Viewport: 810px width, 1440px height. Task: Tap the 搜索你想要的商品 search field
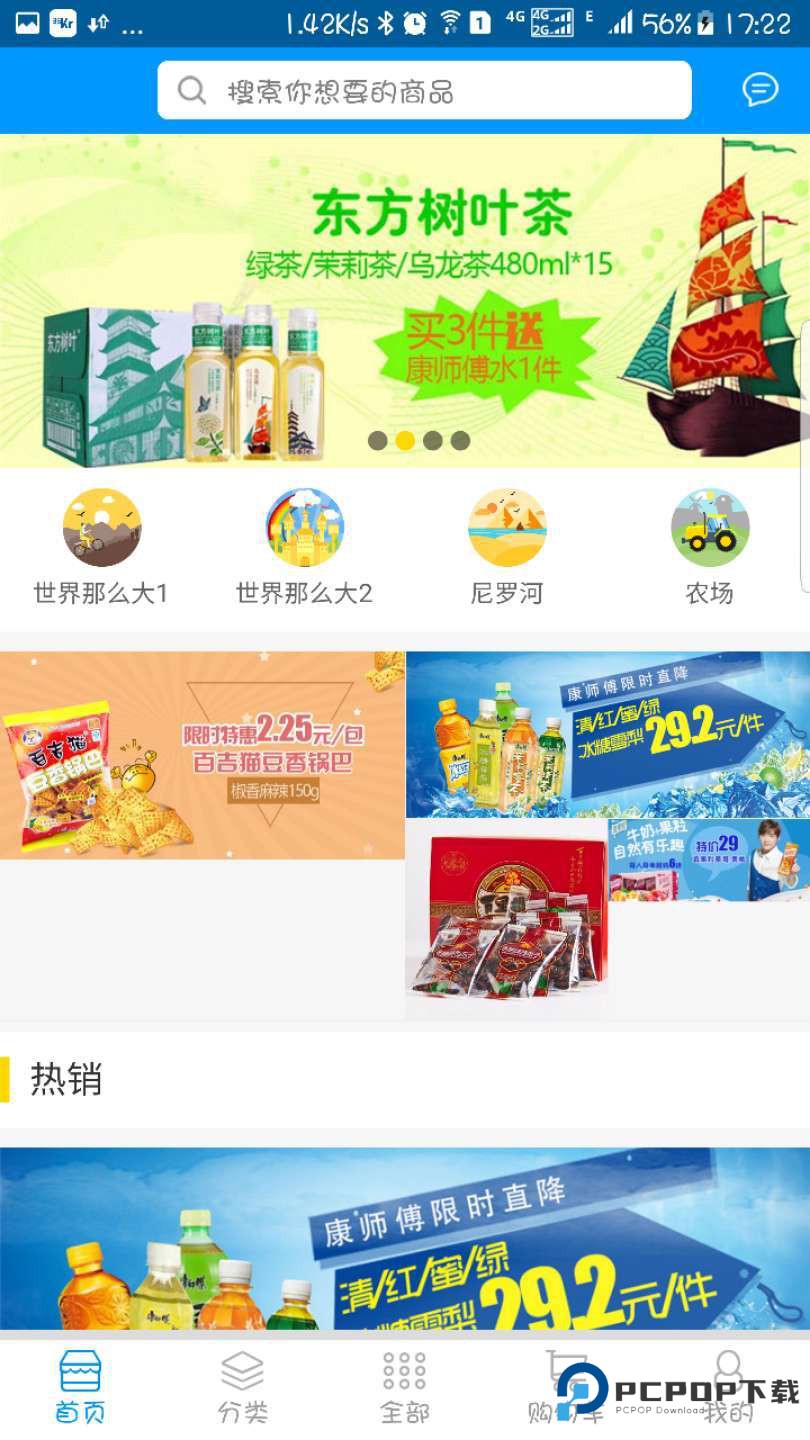420,90
